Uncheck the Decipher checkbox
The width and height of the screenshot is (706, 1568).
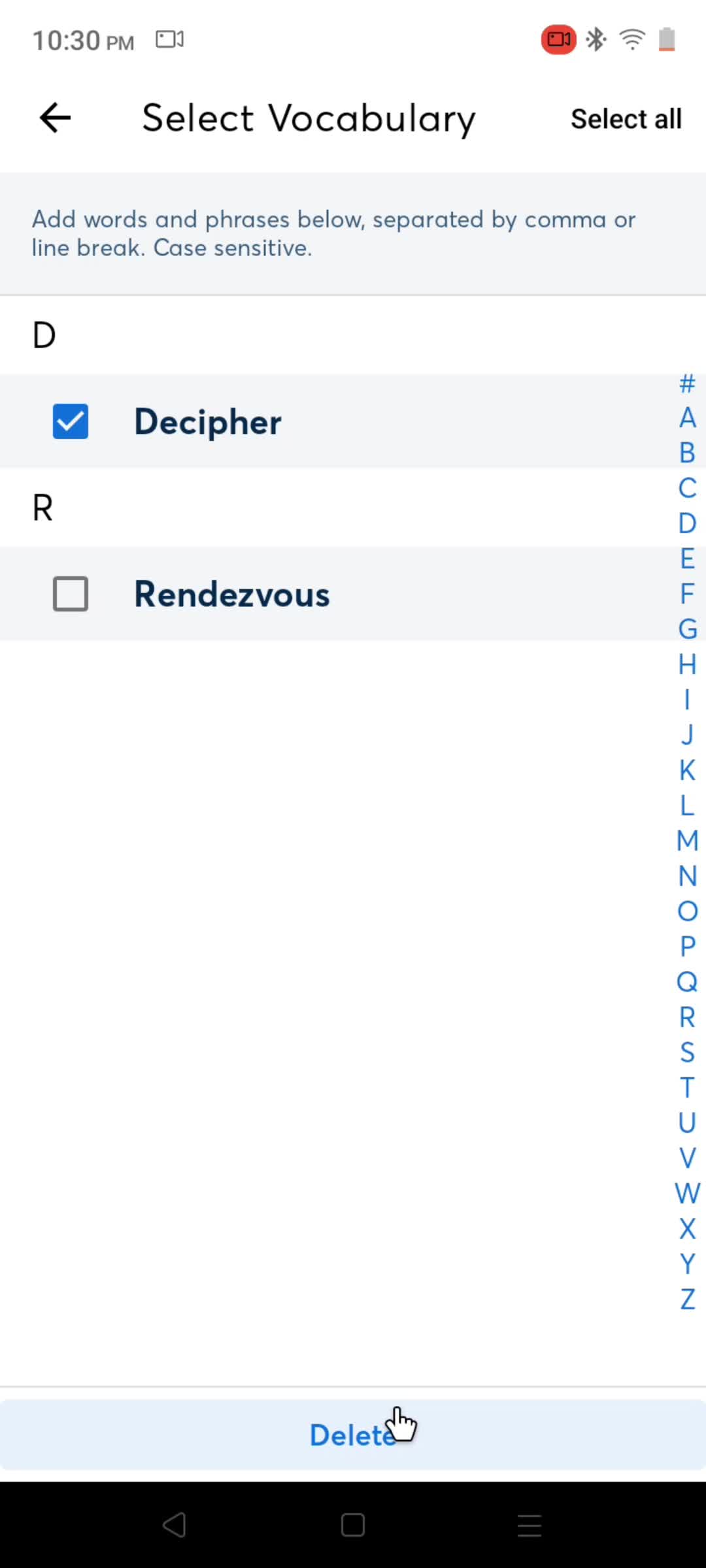coord(71,421)
